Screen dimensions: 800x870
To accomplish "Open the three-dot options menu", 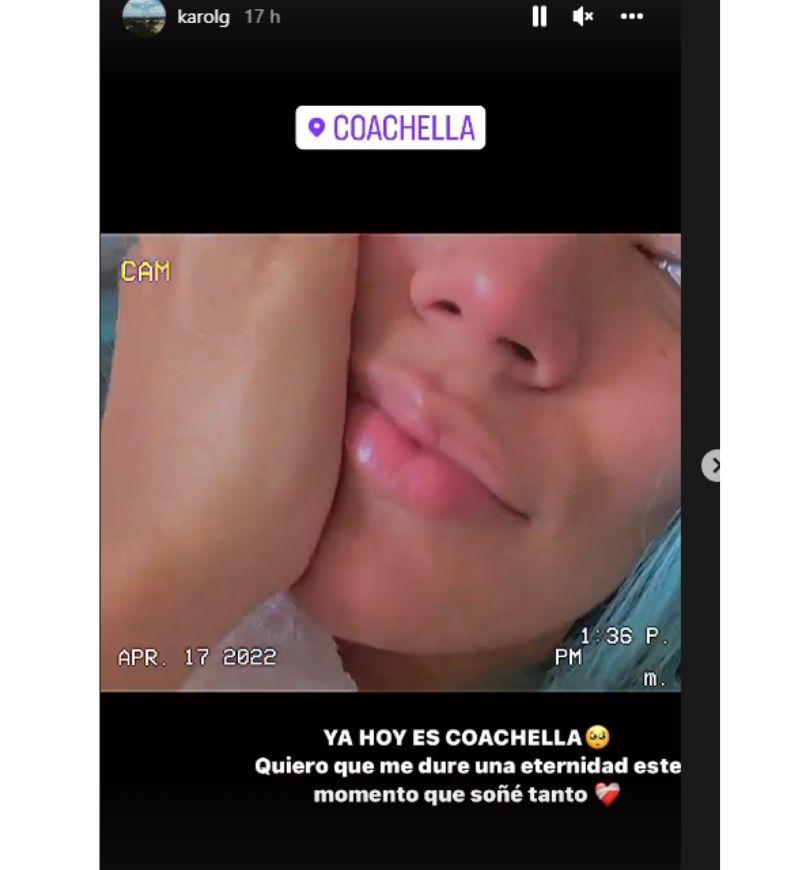I will [x=631, y=16].
